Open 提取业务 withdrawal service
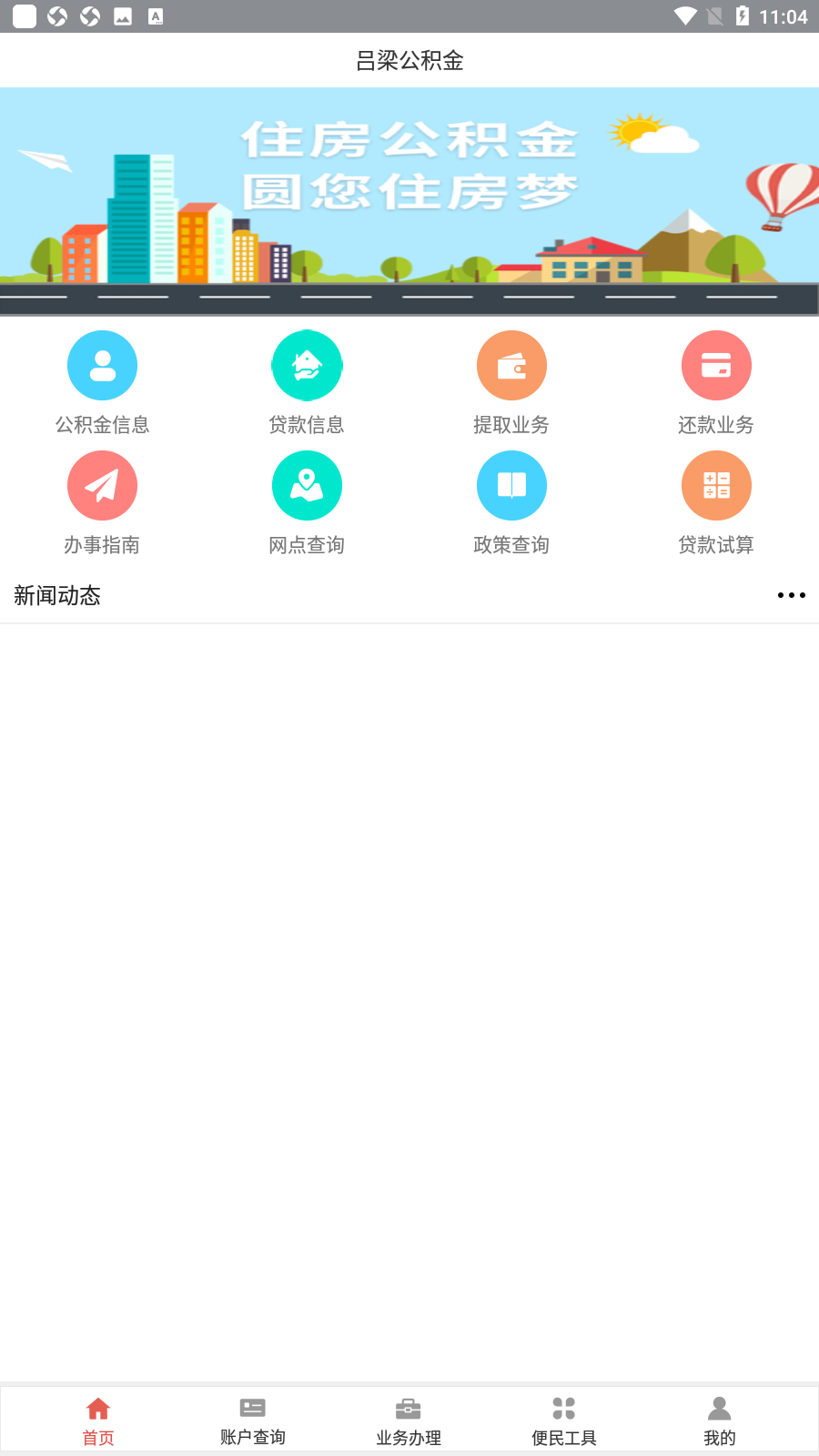The width and height of the screenshot is (819, 1456). tap(511, 365)
